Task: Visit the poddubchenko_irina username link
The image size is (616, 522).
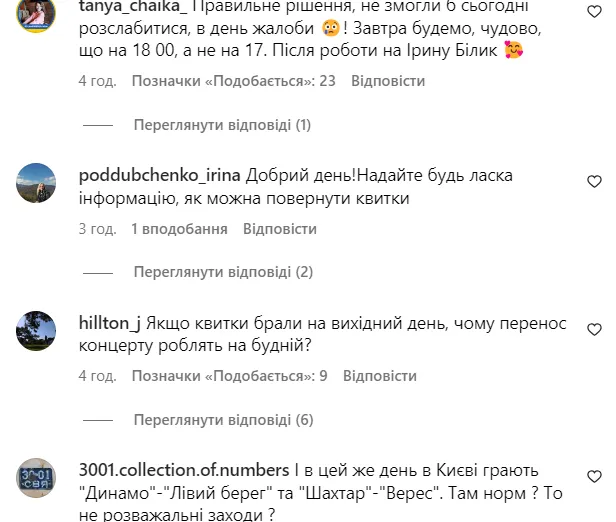Action: point(160,175)
